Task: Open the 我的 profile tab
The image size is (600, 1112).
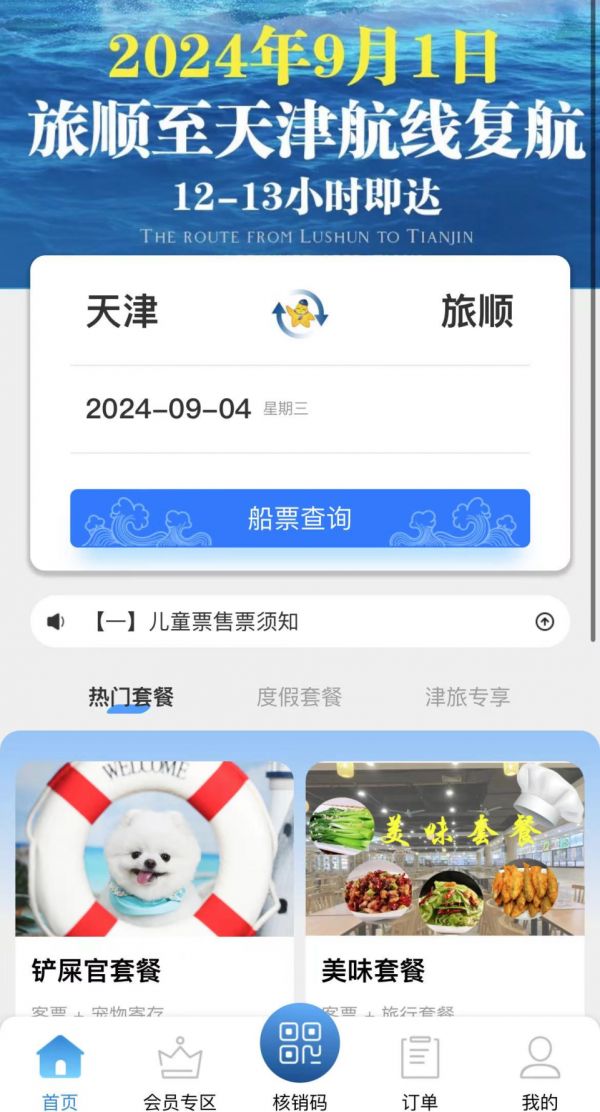Action: point(540,1072)
